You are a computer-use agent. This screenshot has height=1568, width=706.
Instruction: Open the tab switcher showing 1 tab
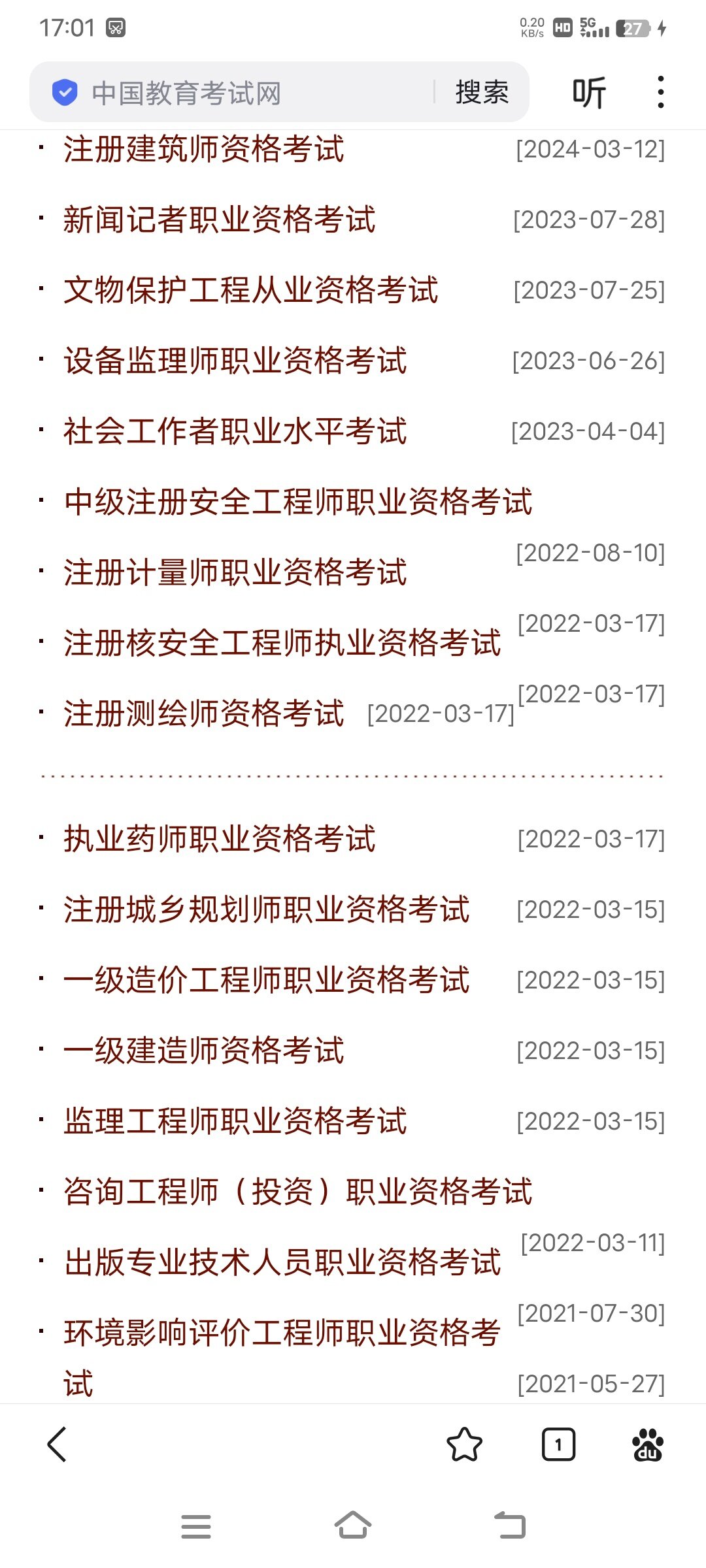(558, 1444)
